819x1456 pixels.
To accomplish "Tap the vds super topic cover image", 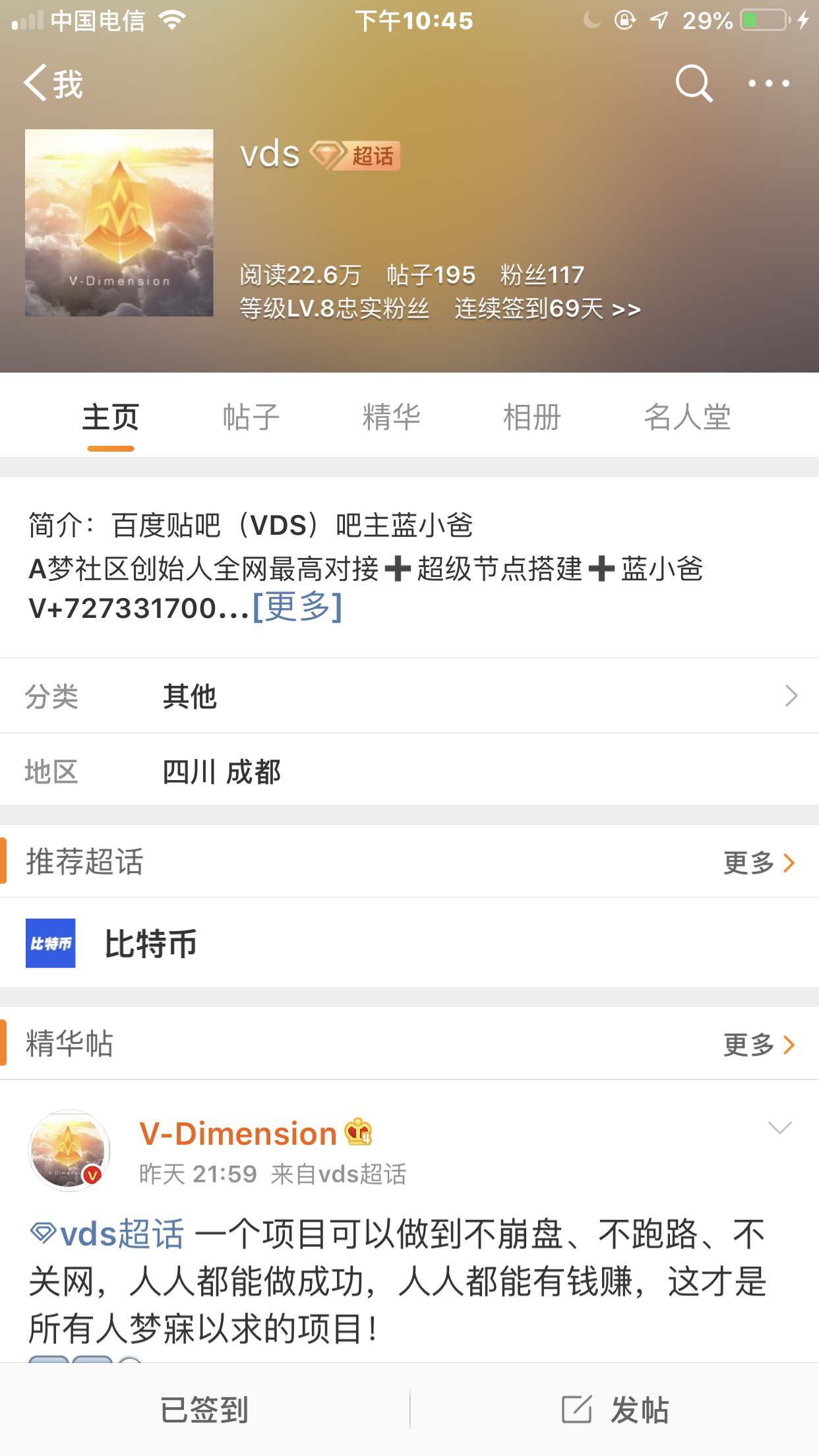I will tap(119, 223).
